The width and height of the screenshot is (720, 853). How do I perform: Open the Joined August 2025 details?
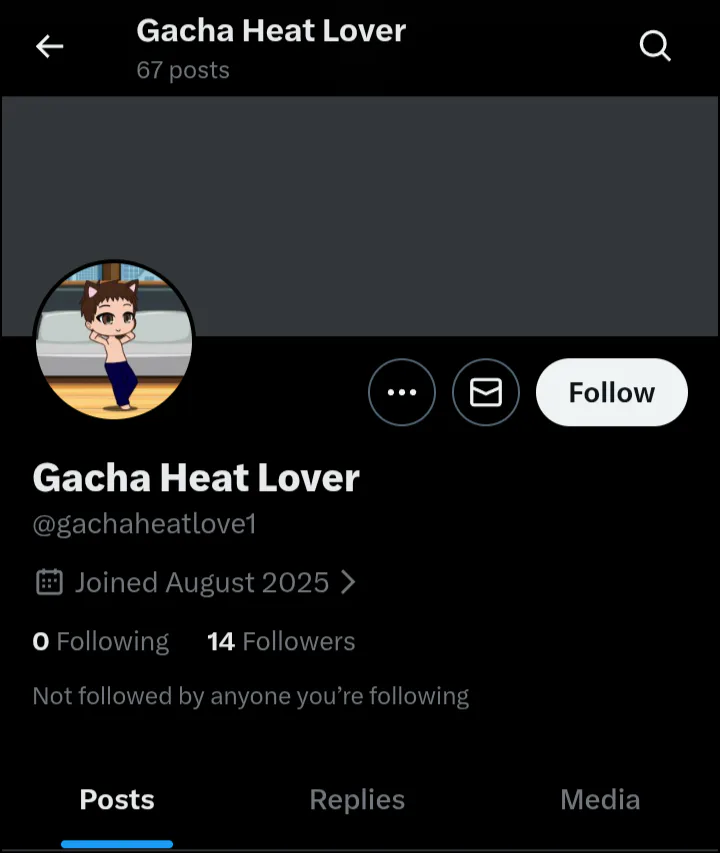tap(196, 582)
